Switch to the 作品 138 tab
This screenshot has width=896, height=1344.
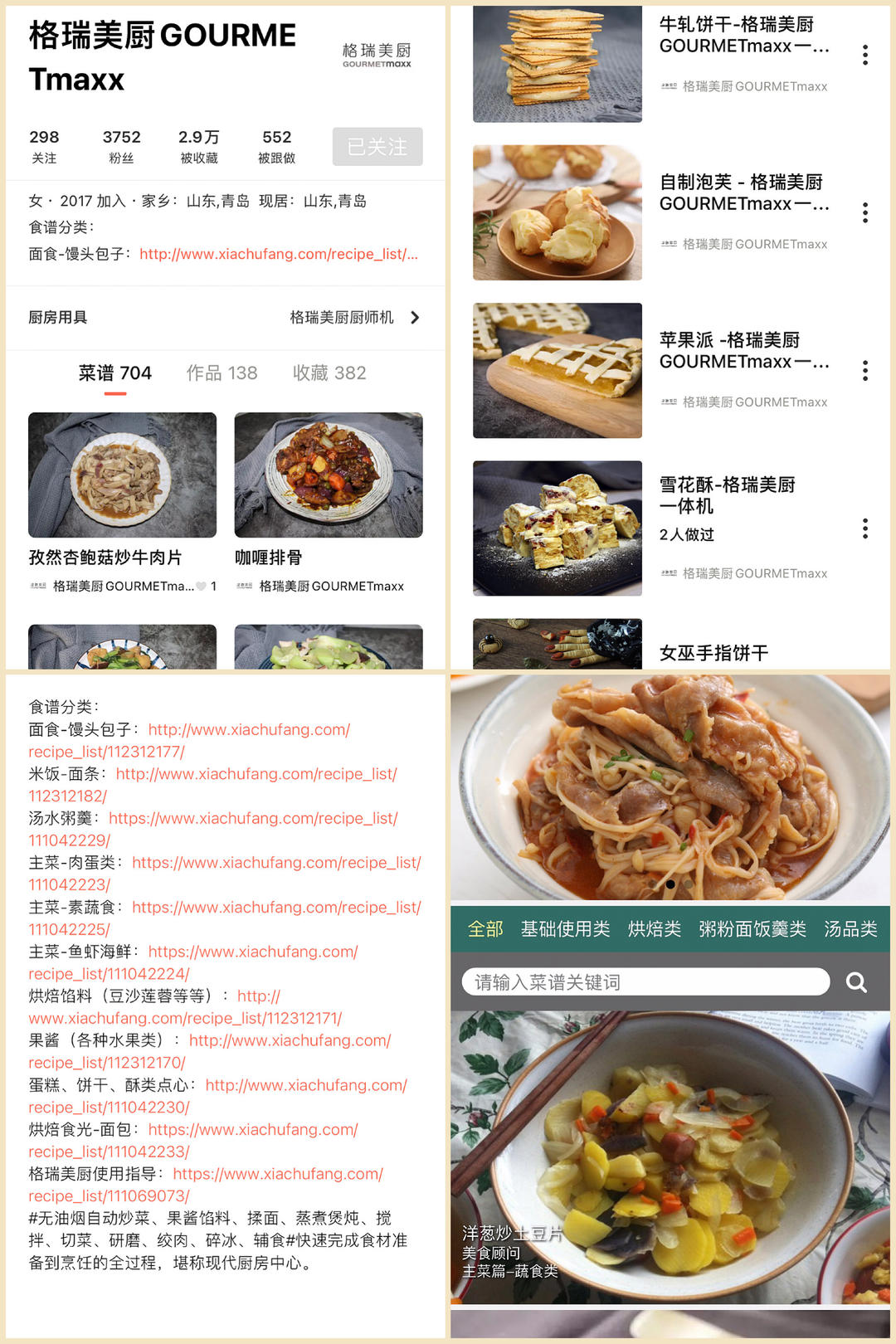pyautogui.click(x=222, y=373)
